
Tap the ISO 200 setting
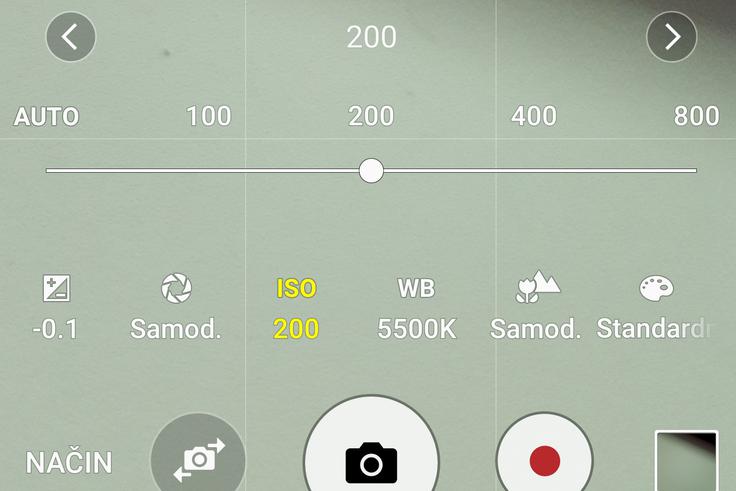[x=296, y=308]
